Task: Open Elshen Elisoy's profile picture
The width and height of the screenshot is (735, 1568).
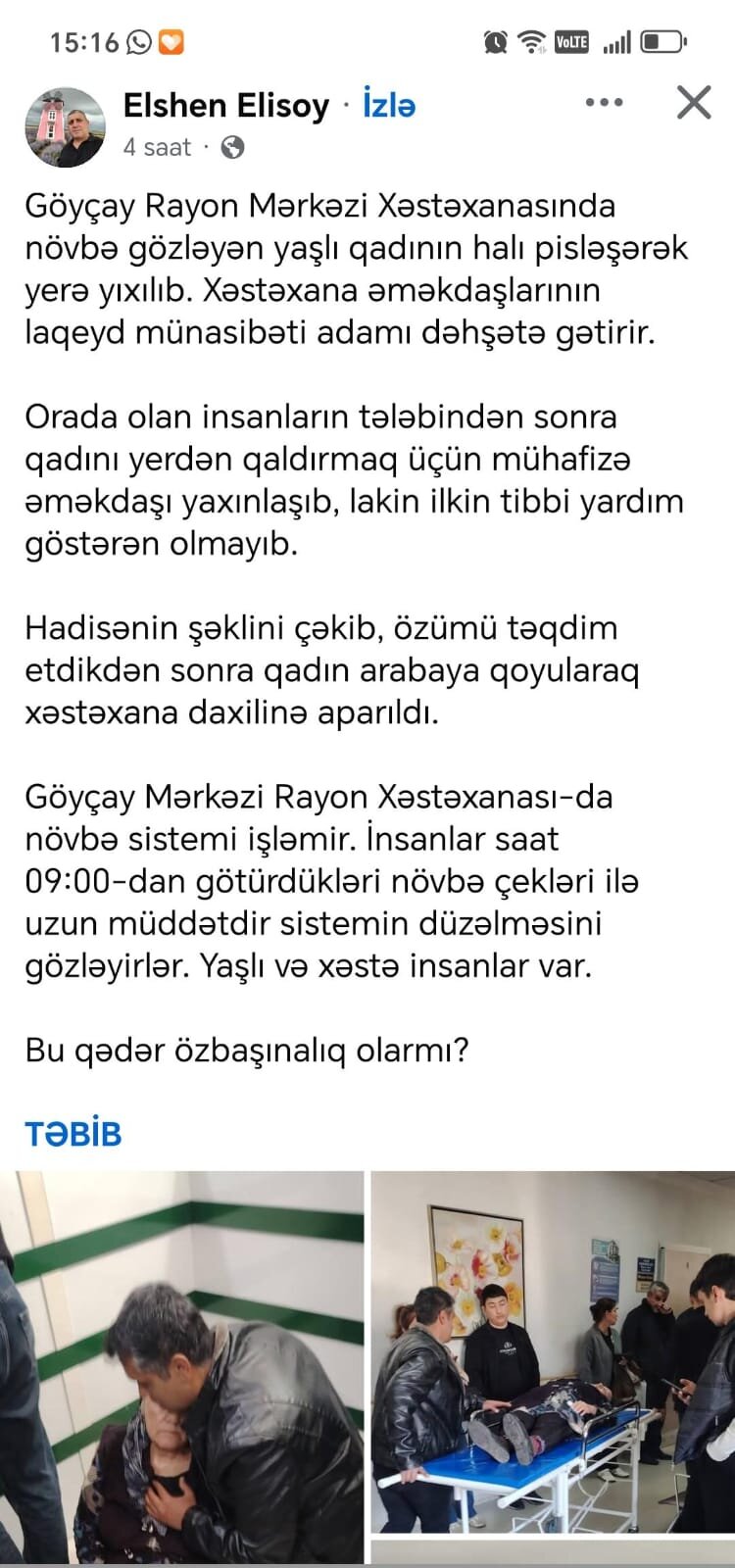Action: tap(64, 127)
